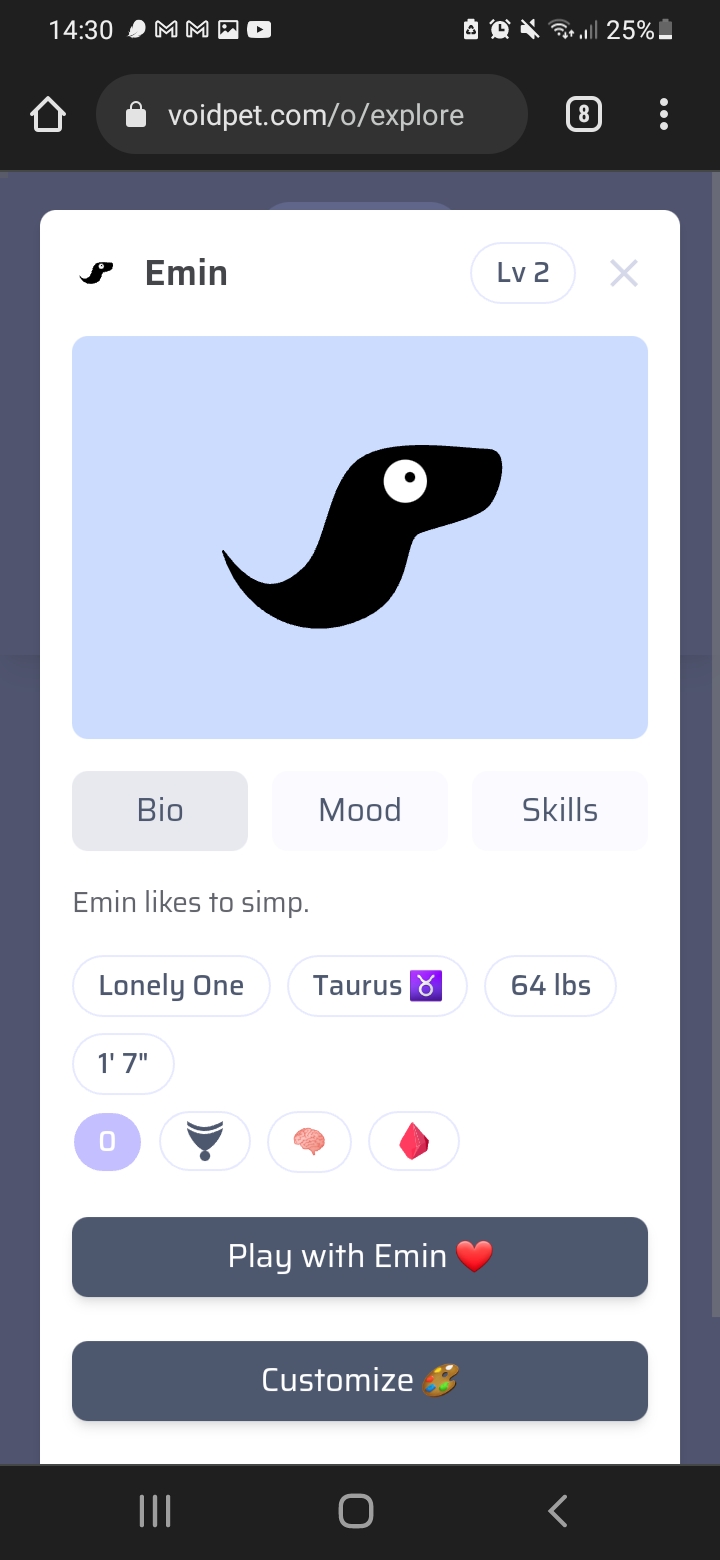The width and height of the screenshot is (720, 1560).
Task: Click the purple "0" counter badge
Action: coord(107,1140)
